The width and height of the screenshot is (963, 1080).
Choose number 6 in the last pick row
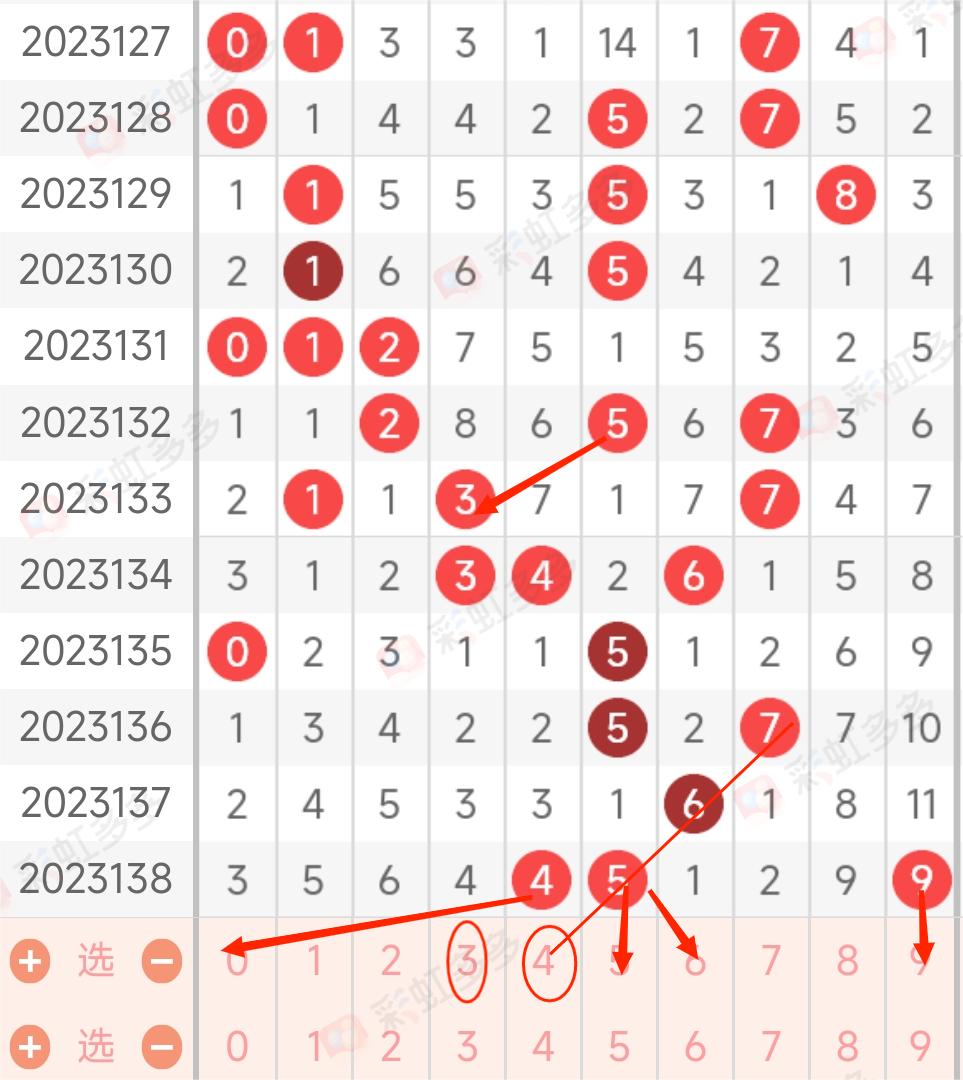pyautogui.click(x=694, y=1047)
